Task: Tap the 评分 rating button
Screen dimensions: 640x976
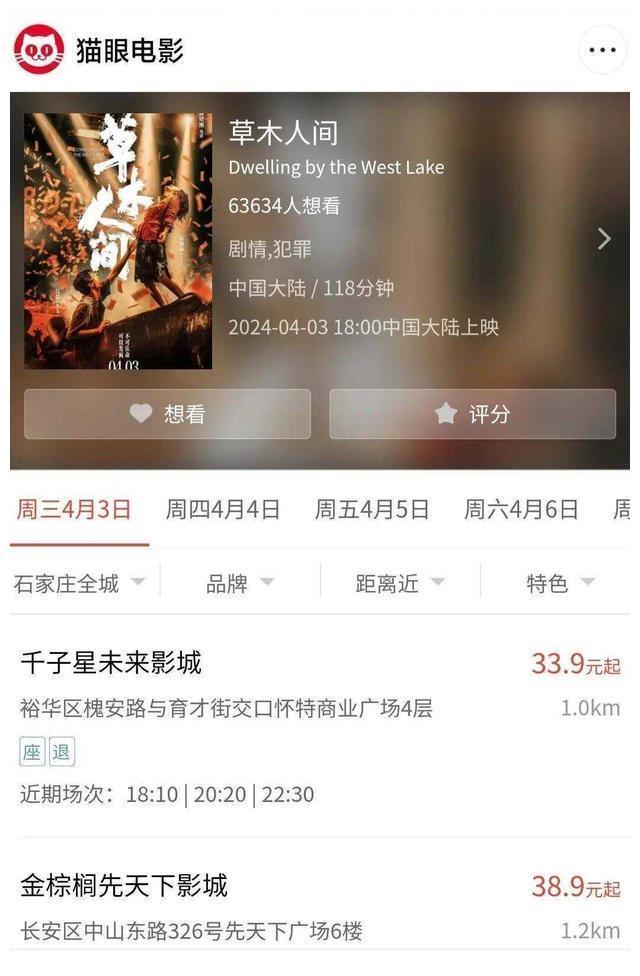Action: (472, 414)
